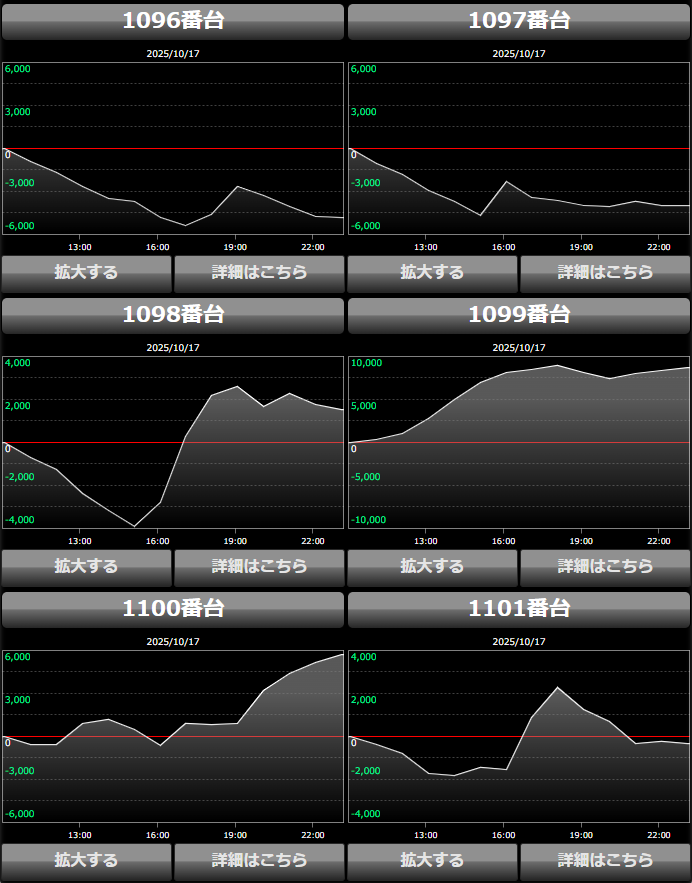Tap 拡大する under machine 1096番台

click(x=86, y=272)
